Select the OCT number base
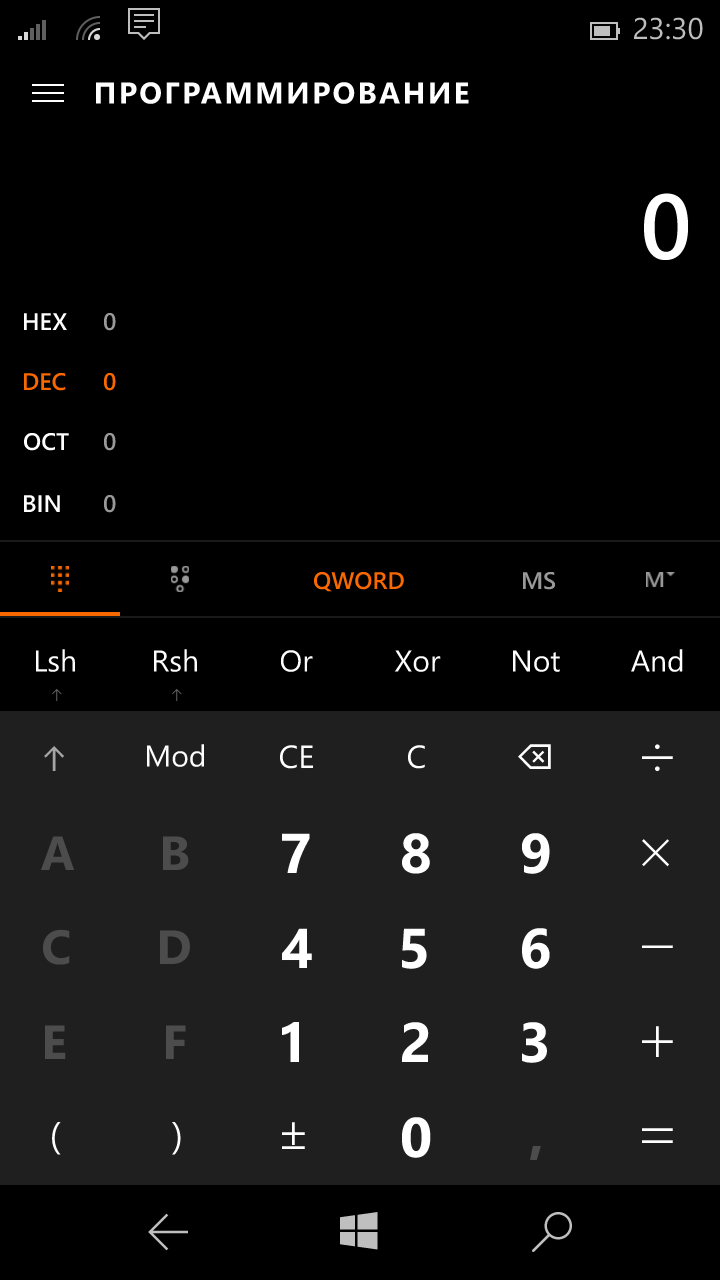This screenshot has width=720, height=1280. pos(46,442)
